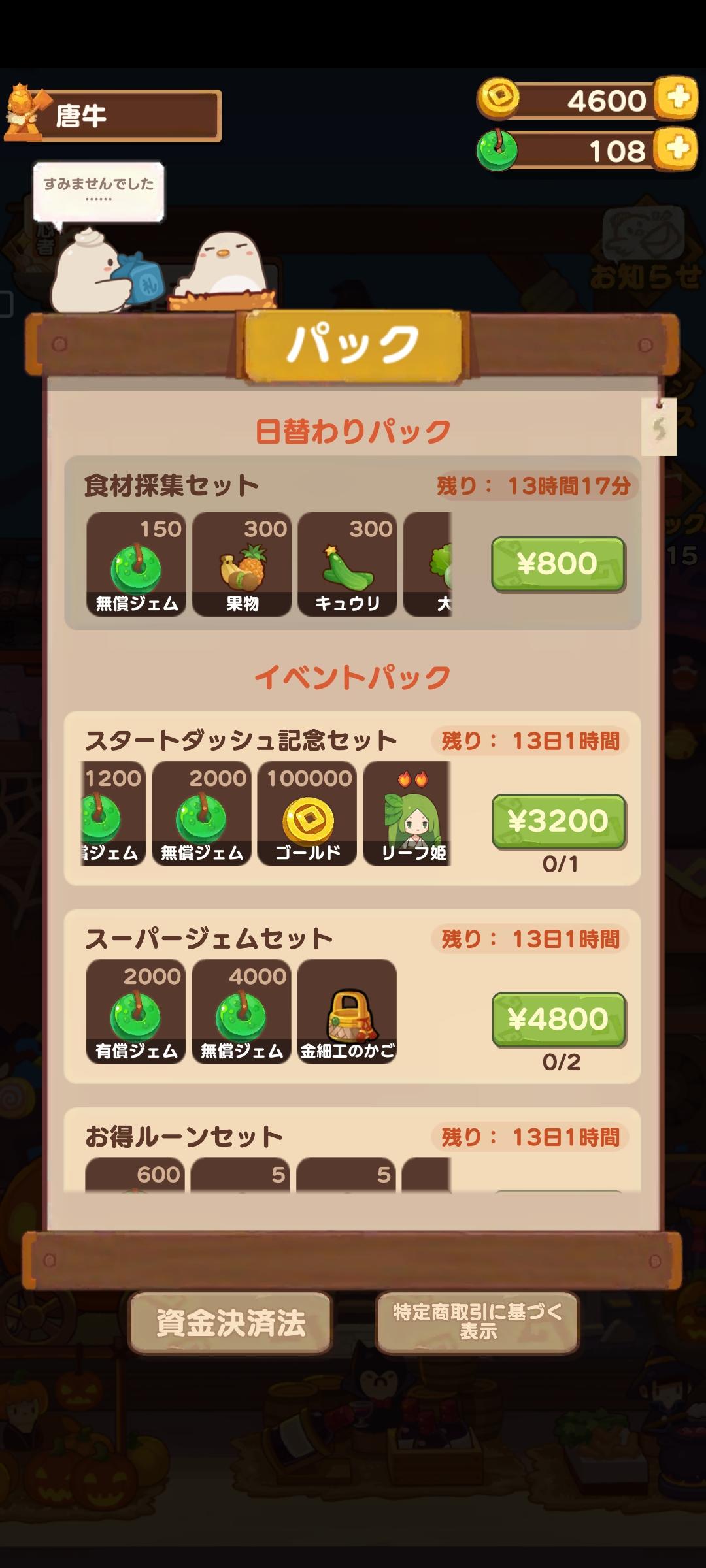Inspect the キュウリ item
Viewport: 706px width, 1568px height.
coord(347,564)
